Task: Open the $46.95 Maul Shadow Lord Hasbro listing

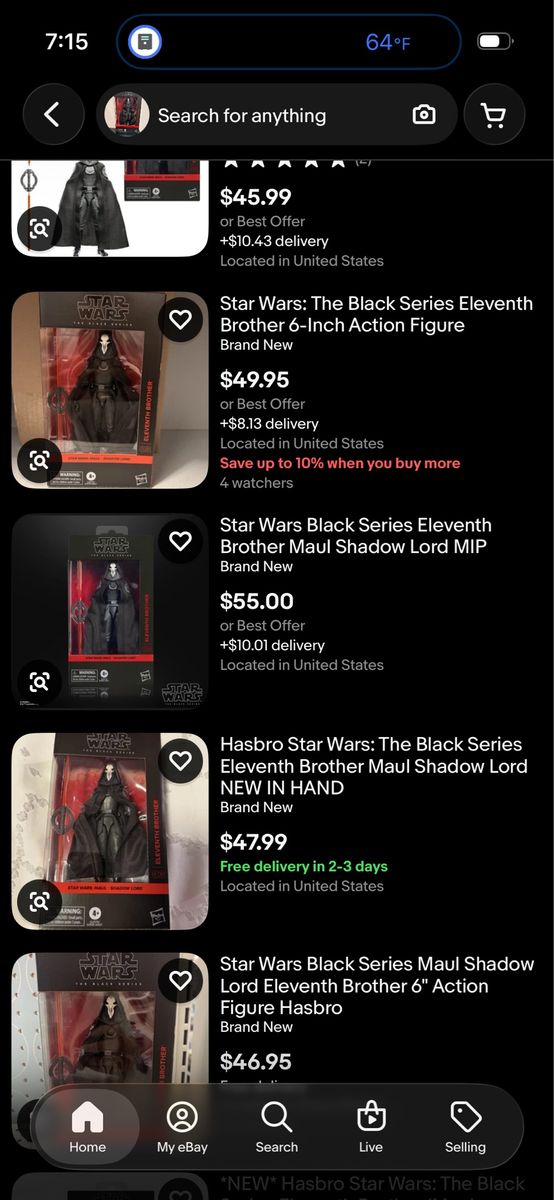Action: pos(377,986)
